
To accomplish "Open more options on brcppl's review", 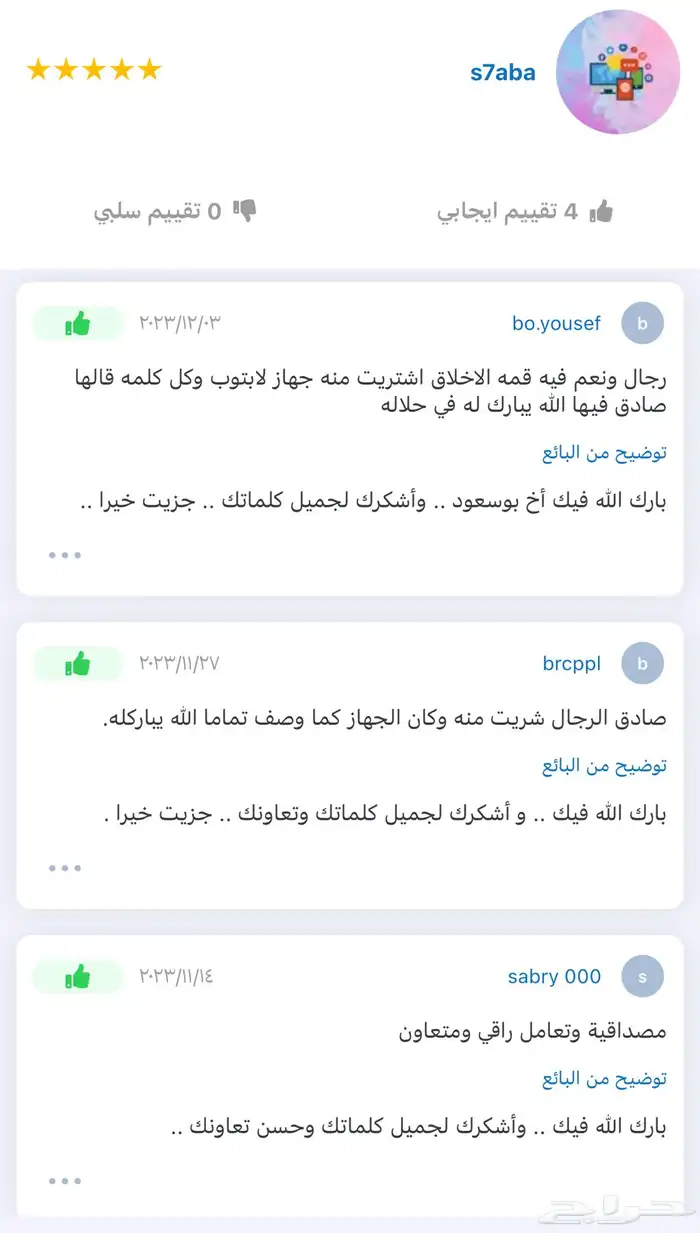I will coord(65,868).
